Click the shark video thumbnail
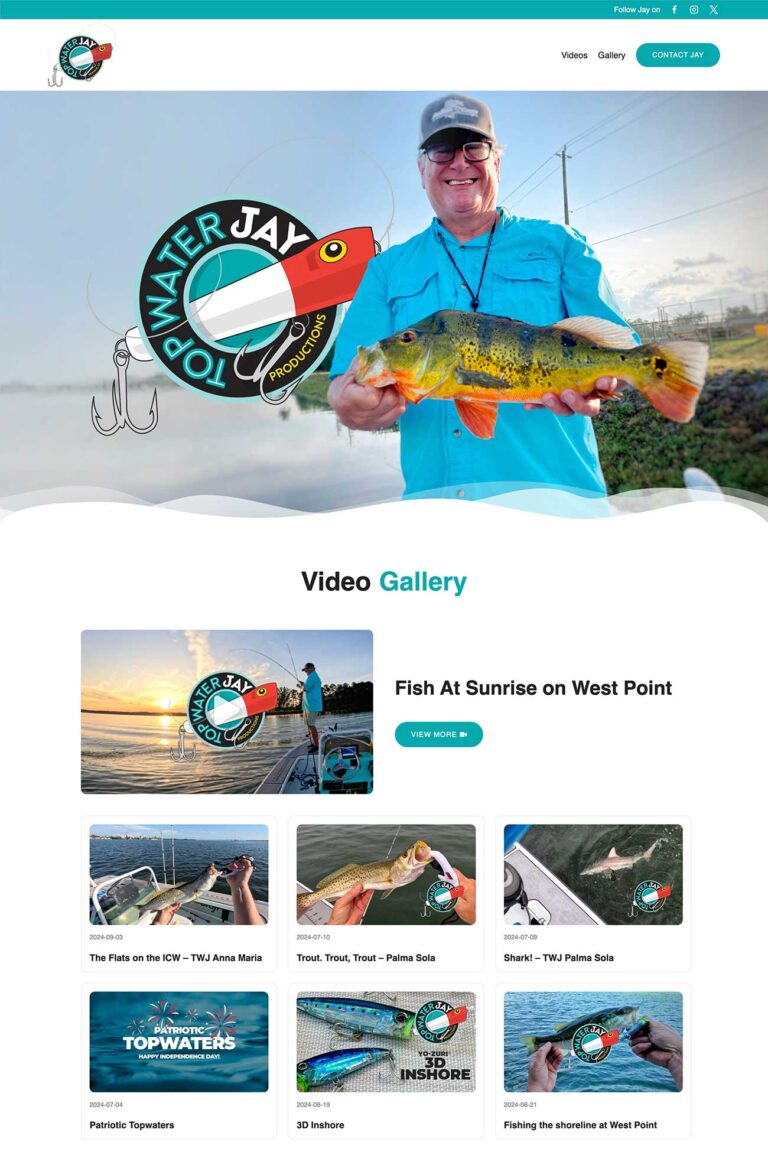 (x=590, y=876)
